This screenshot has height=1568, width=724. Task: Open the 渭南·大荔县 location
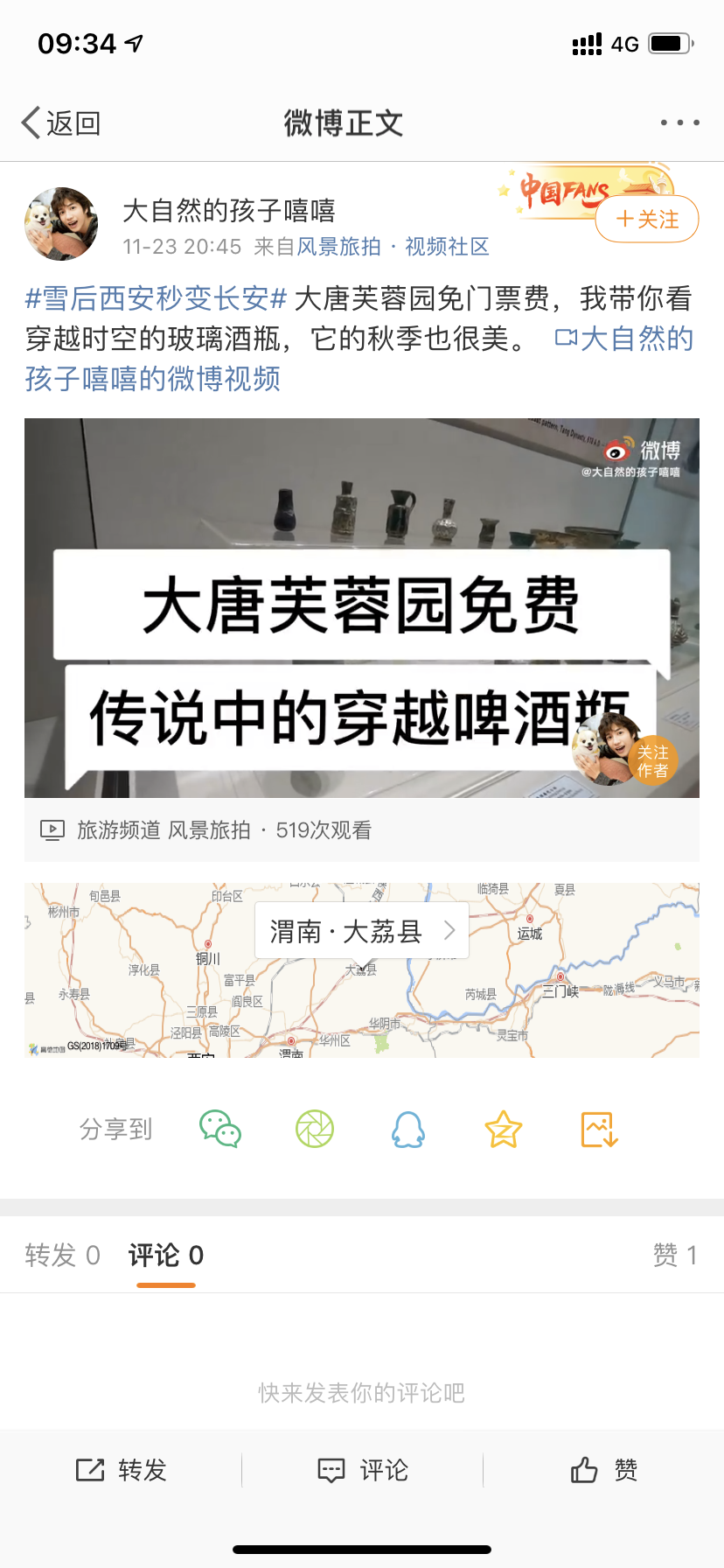pyautogui.click(x=362, y=931)
